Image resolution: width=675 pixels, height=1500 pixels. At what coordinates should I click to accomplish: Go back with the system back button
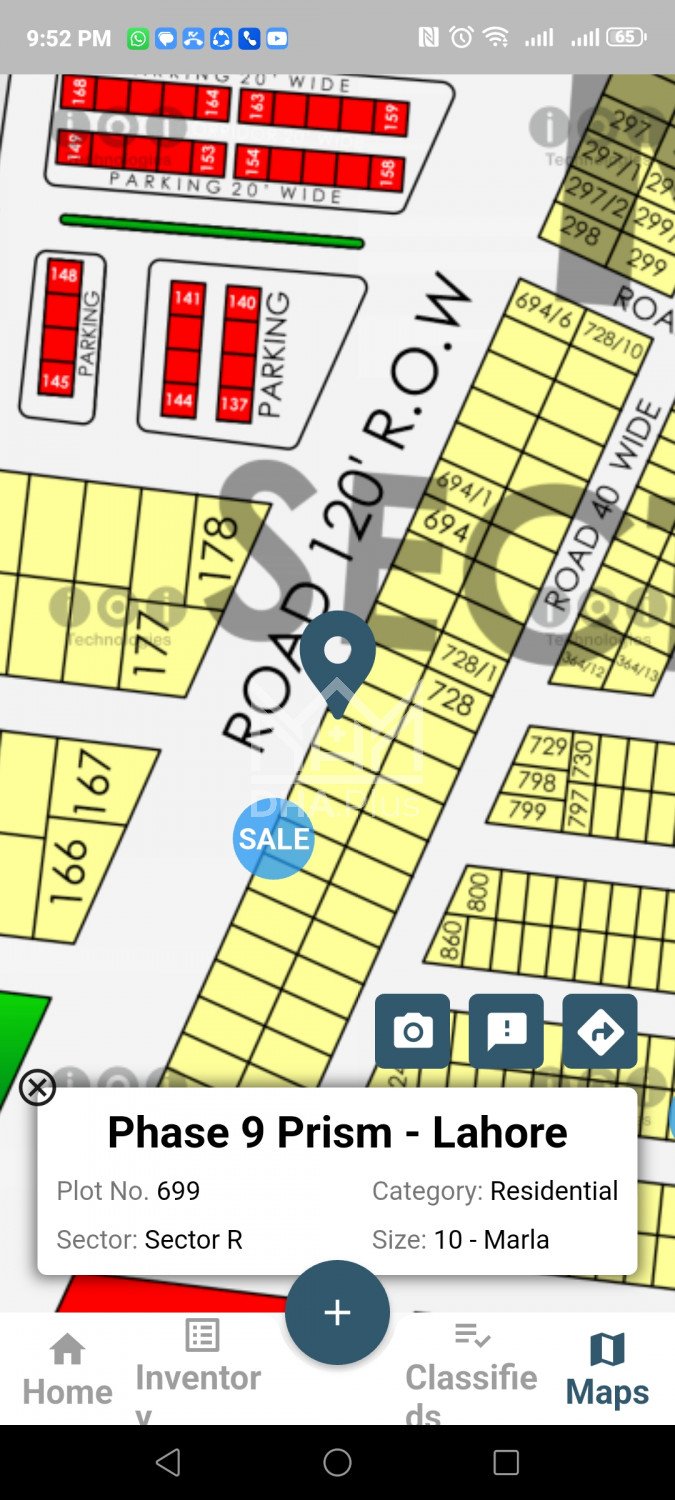168,1463
